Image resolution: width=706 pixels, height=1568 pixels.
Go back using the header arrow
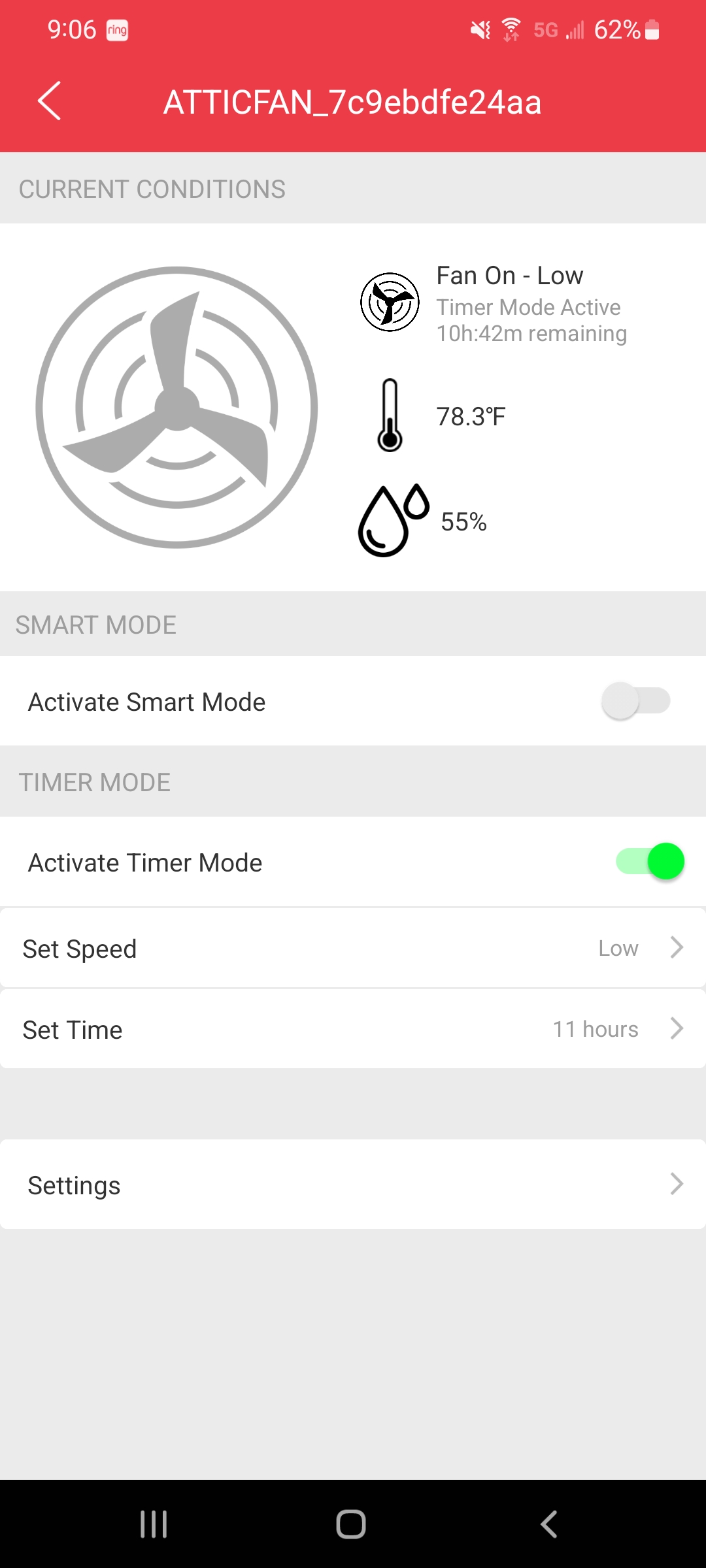[50, 101]
